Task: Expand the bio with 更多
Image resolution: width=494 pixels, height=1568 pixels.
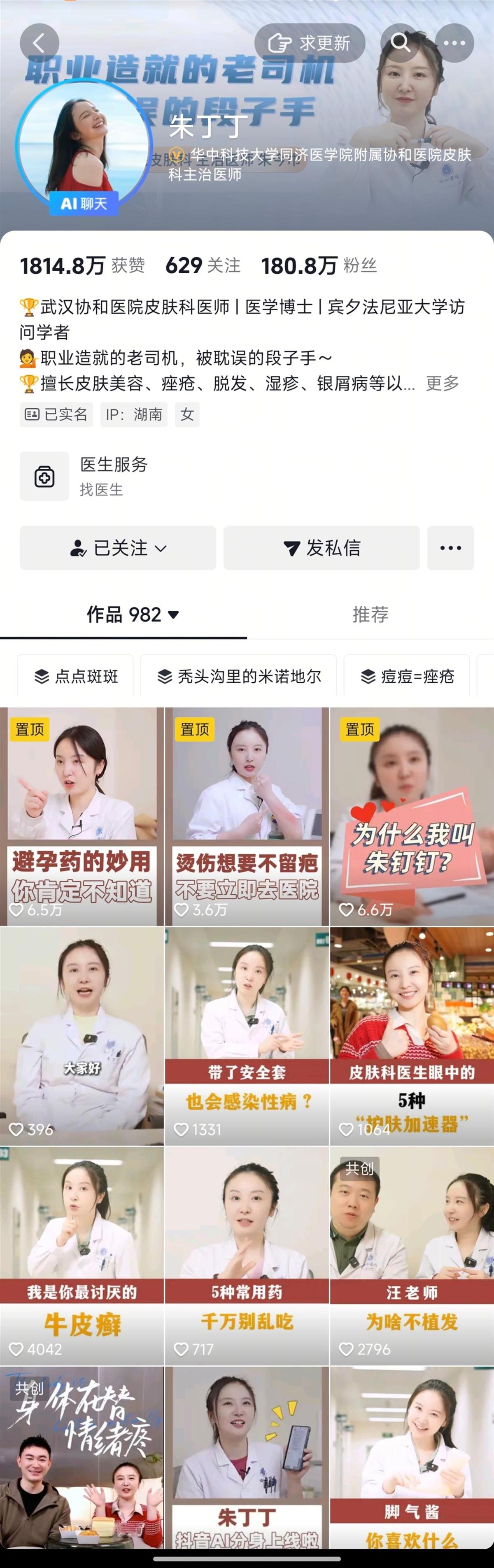Action: 442,384
